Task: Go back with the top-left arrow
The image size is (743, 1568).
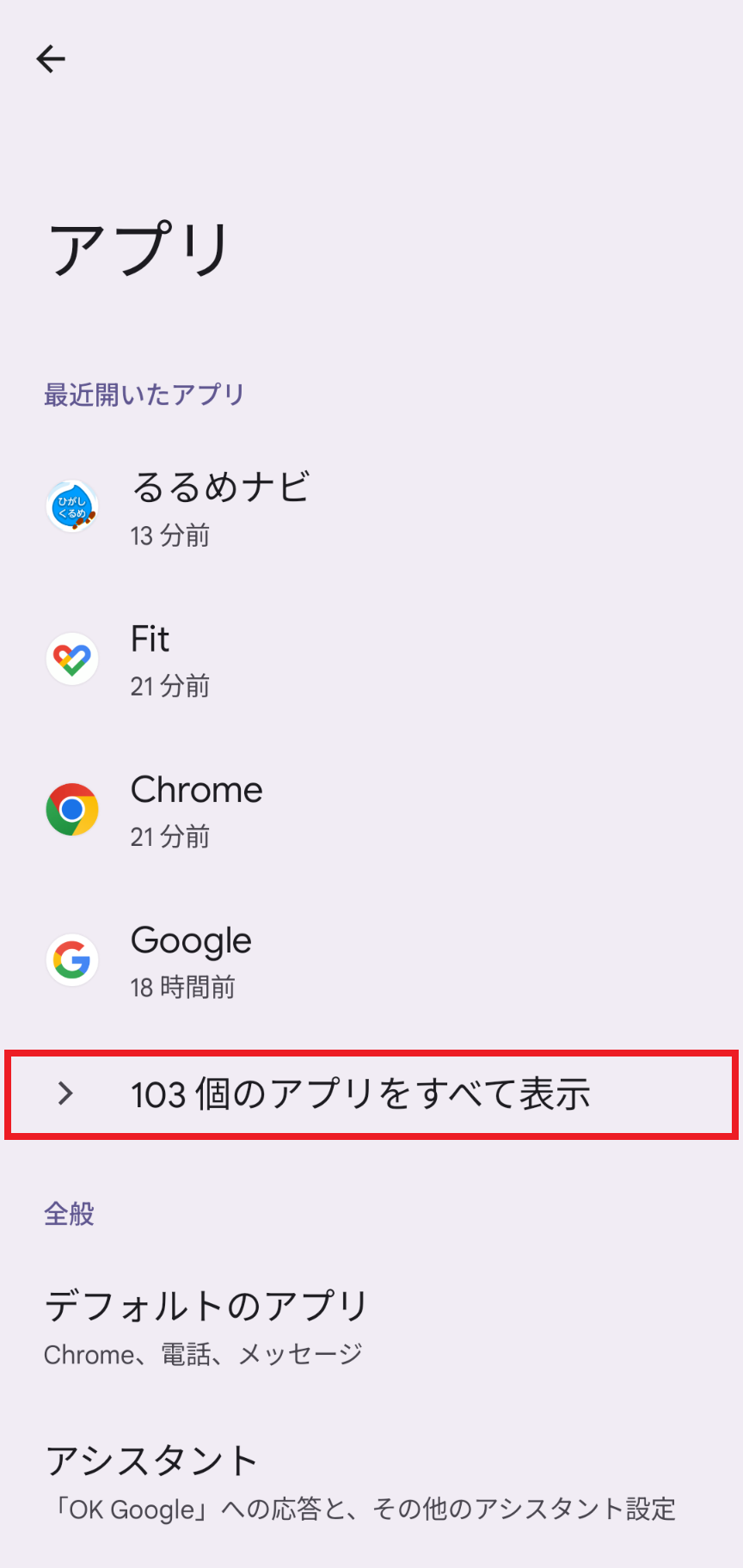Action: click(x=51, y=58)
